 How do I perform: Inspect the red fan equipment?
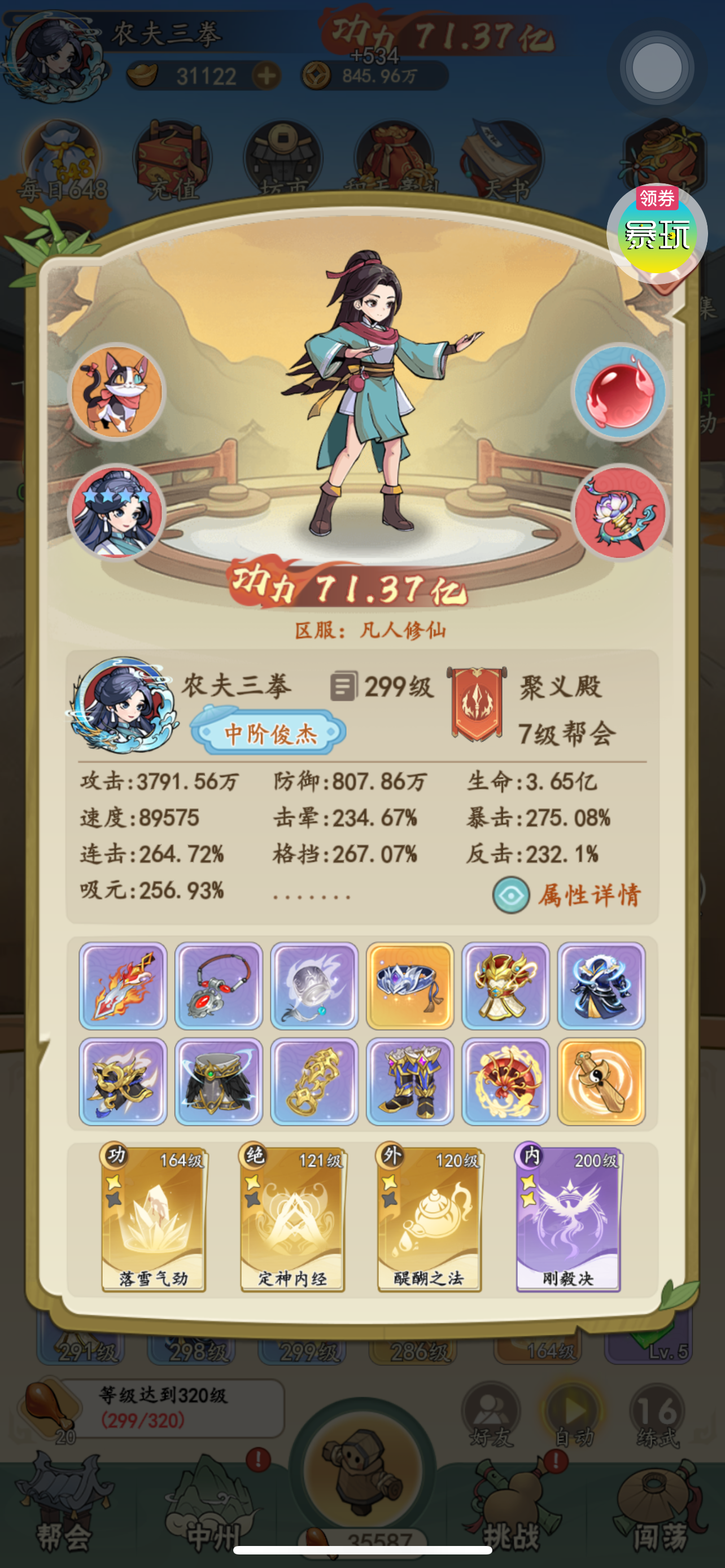(x=505, y=1081)
